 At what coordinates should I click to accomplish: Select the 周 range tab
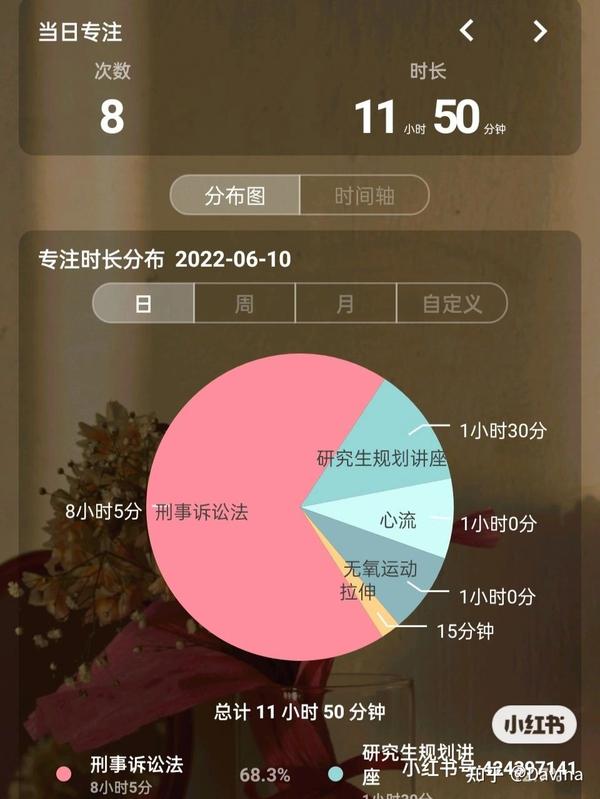pyautogui.click(x=244, y=304)
